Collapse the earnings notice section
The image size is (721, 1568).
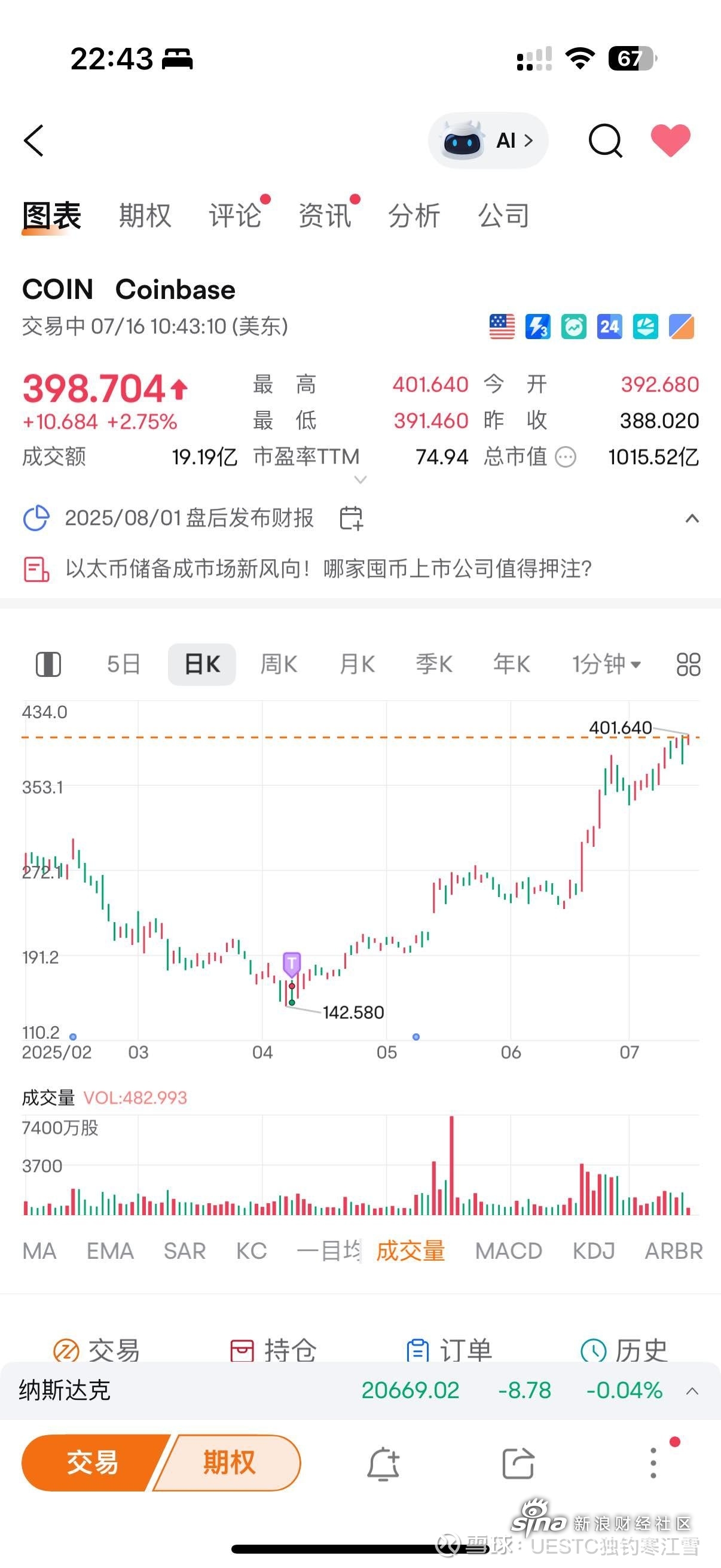point(692,518)
